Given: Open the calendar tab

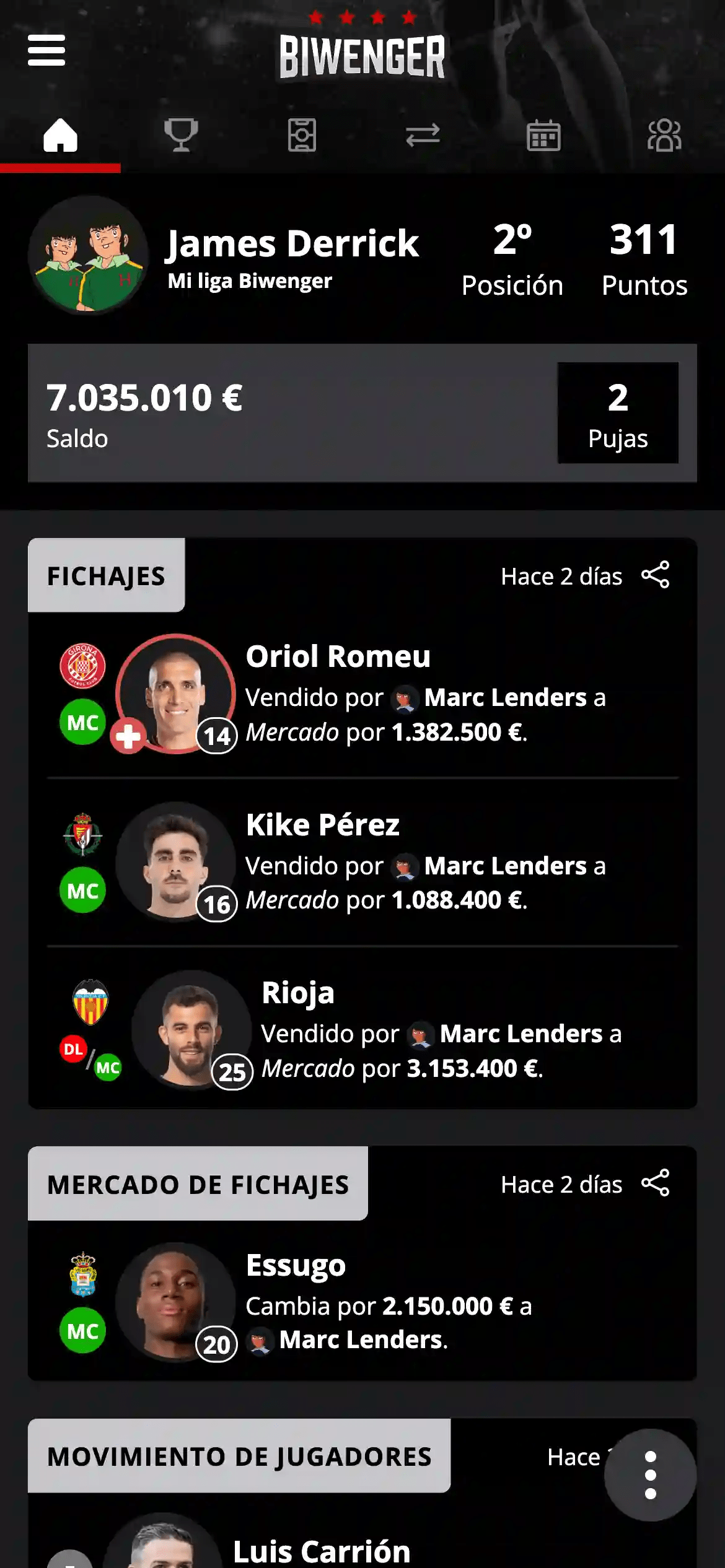Looking at the screenshot, I should point(543,135).
